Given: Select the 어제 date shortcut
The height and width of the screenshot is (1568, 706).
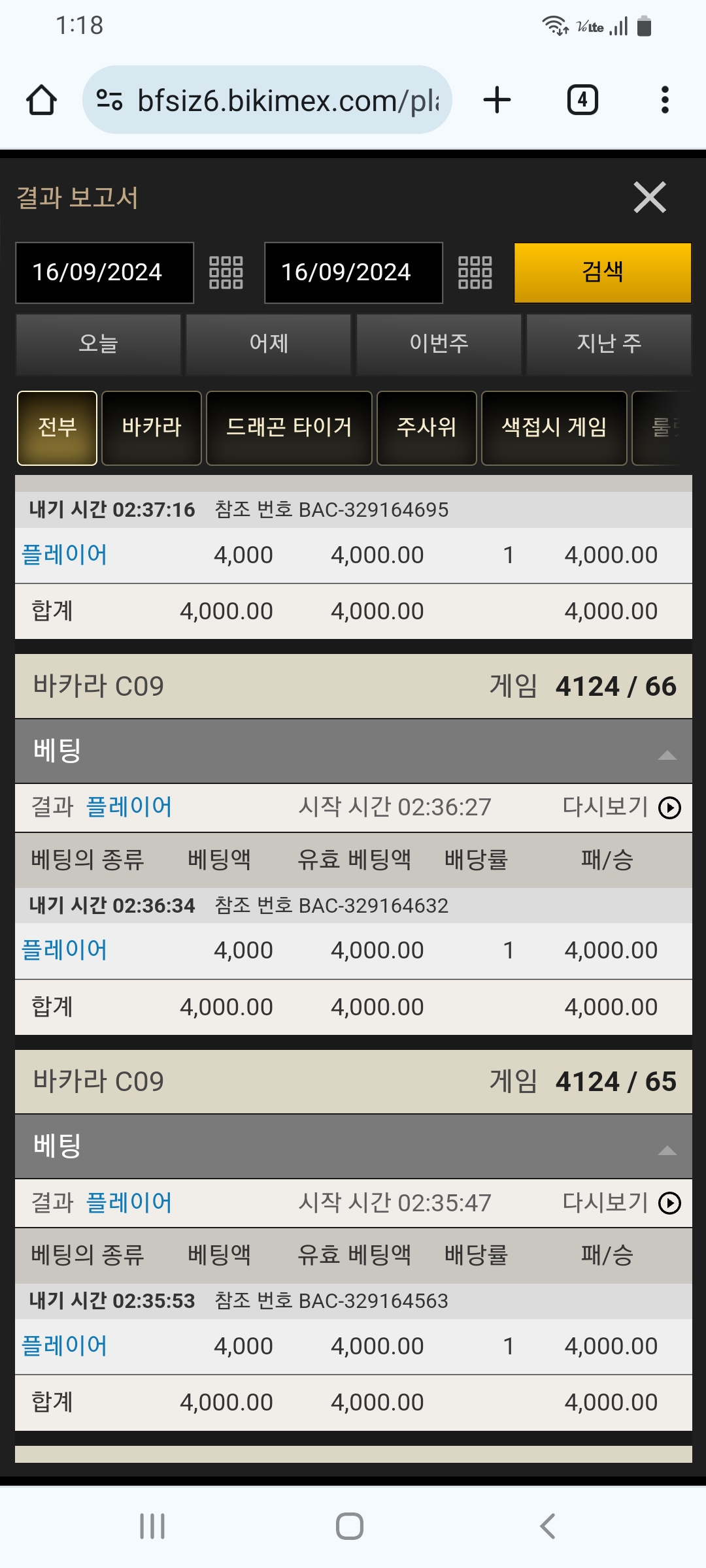Looking at the screenshot, I should pyautogui.click(x=269, y=344).
